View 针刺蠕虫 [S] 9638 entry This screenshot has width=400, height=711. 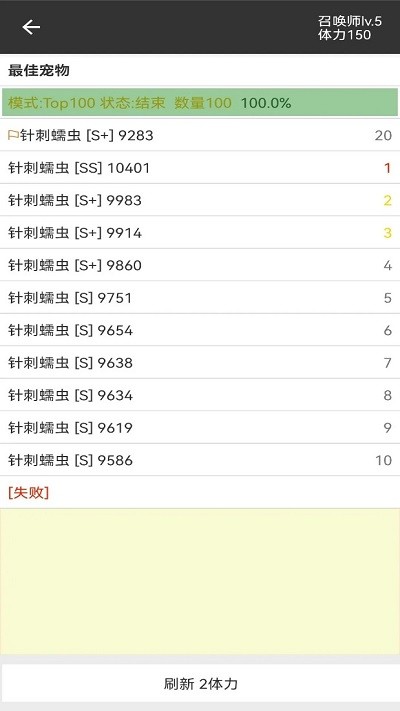[200, 363]
